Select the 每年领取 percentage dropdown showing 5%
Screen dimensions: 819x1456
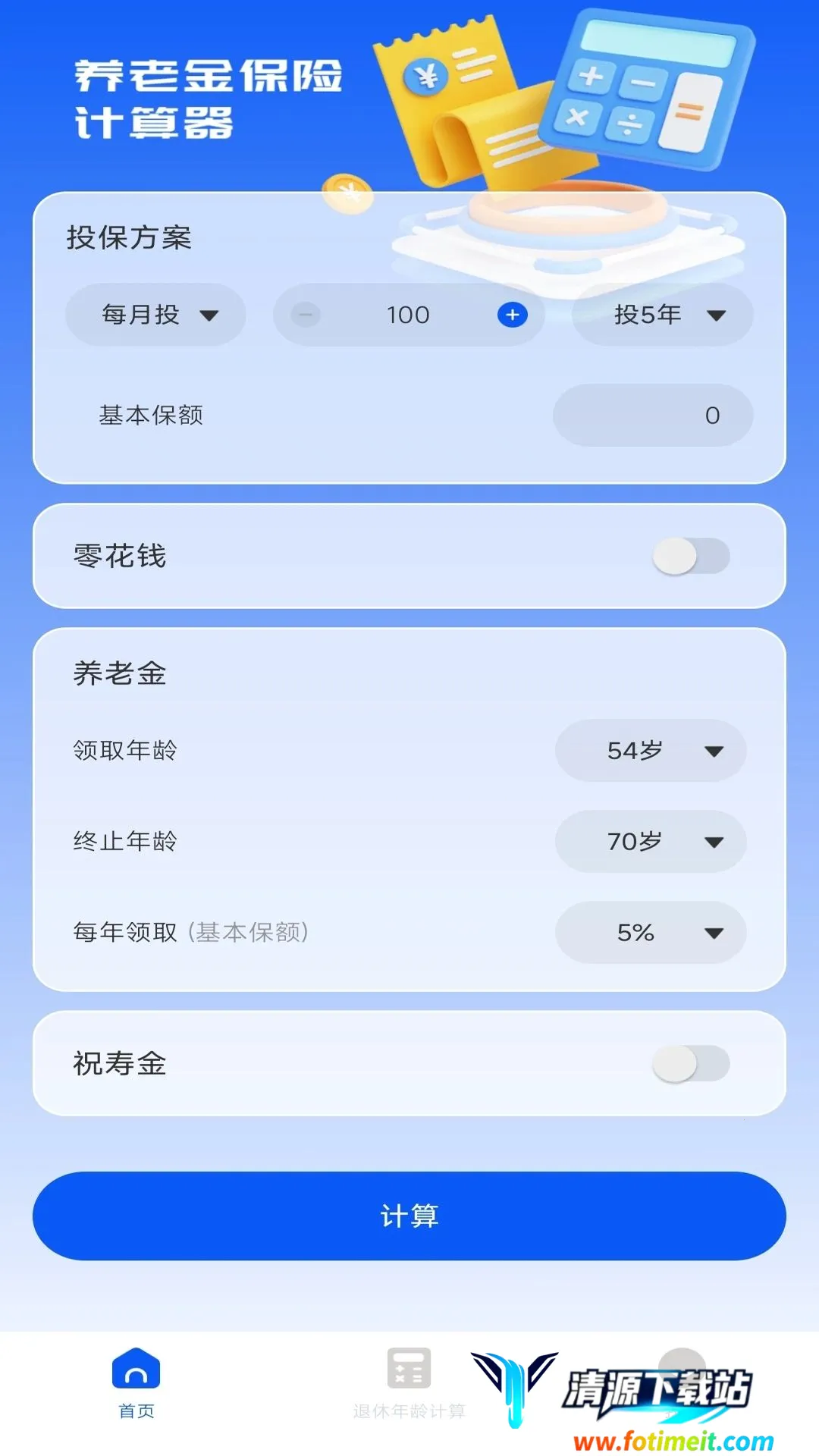pos(651,933)
